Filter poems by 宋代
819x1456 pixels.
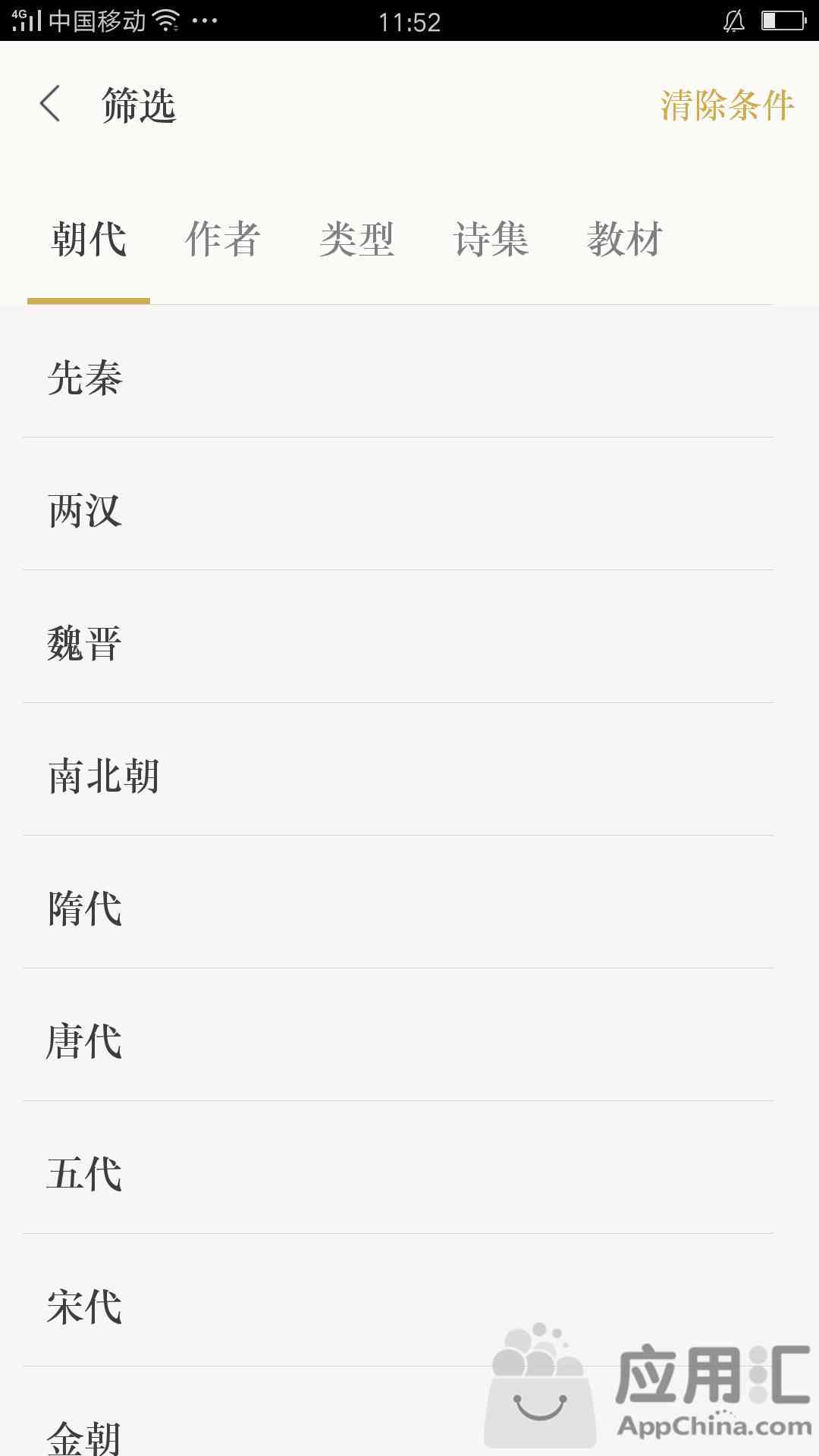click(x=398, y=1301)
